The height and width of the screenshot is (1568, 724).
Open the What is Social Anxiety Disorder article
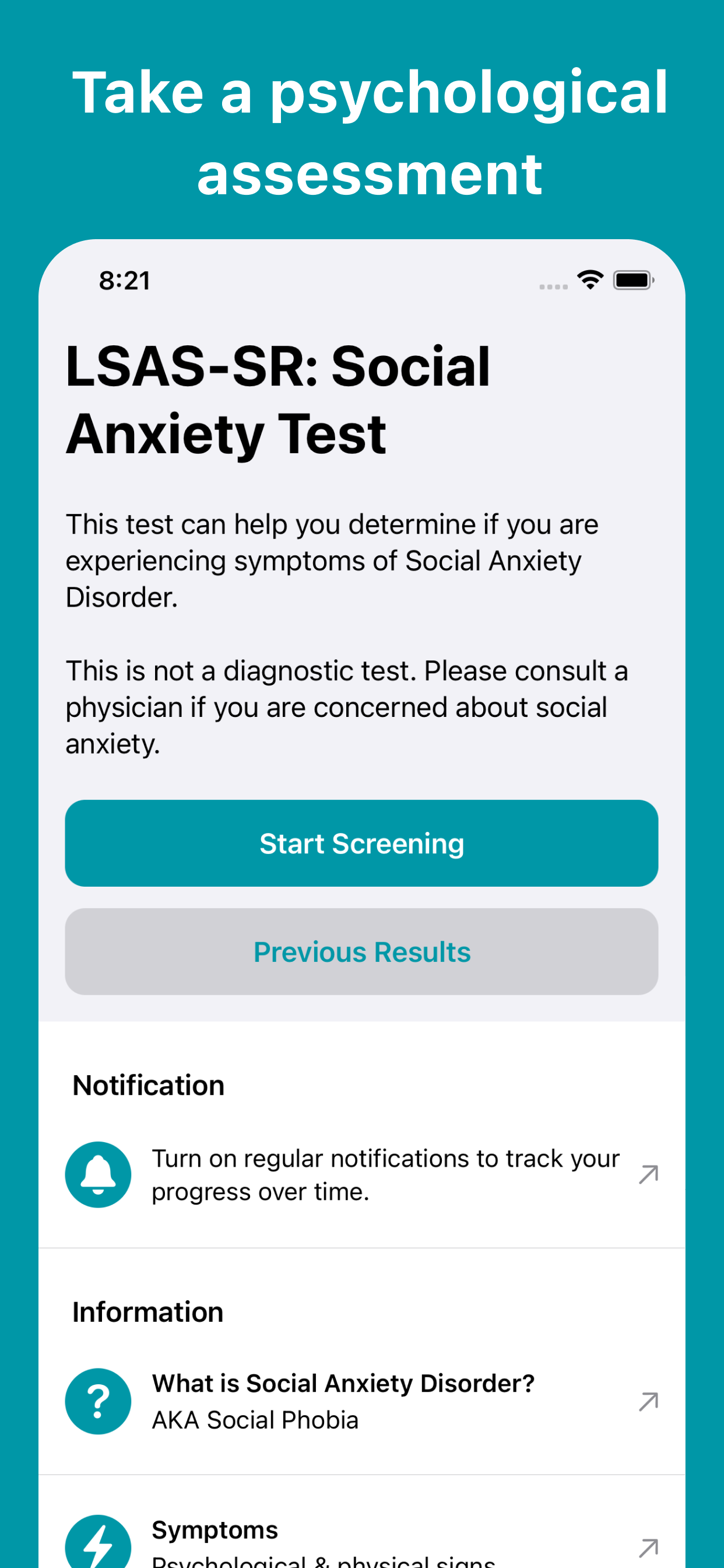(362, 1401)
